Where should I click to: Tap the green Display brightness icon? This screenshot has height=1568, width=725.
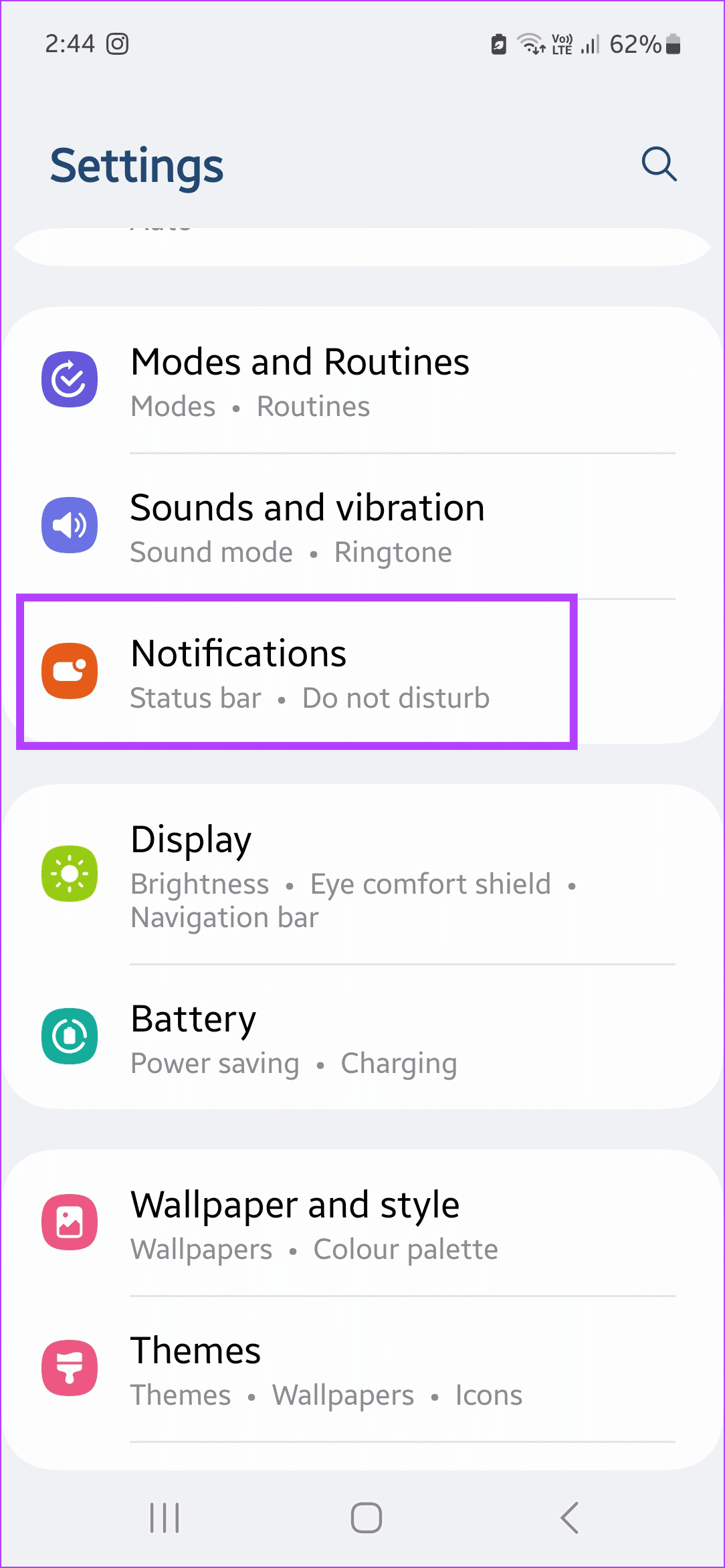click(x=70, y=873)
